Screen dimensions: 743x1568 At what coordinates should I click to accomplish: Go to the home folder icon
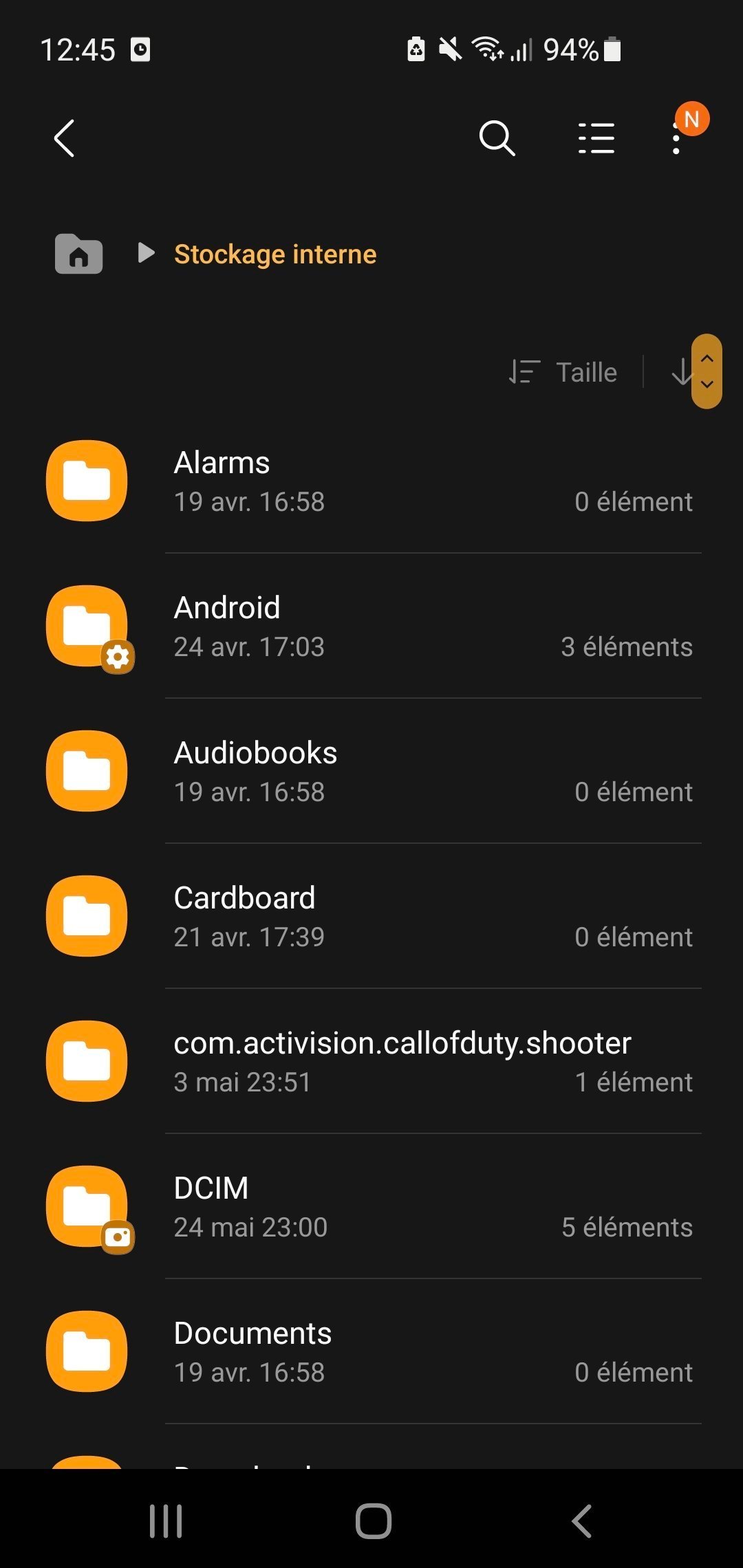79,254
